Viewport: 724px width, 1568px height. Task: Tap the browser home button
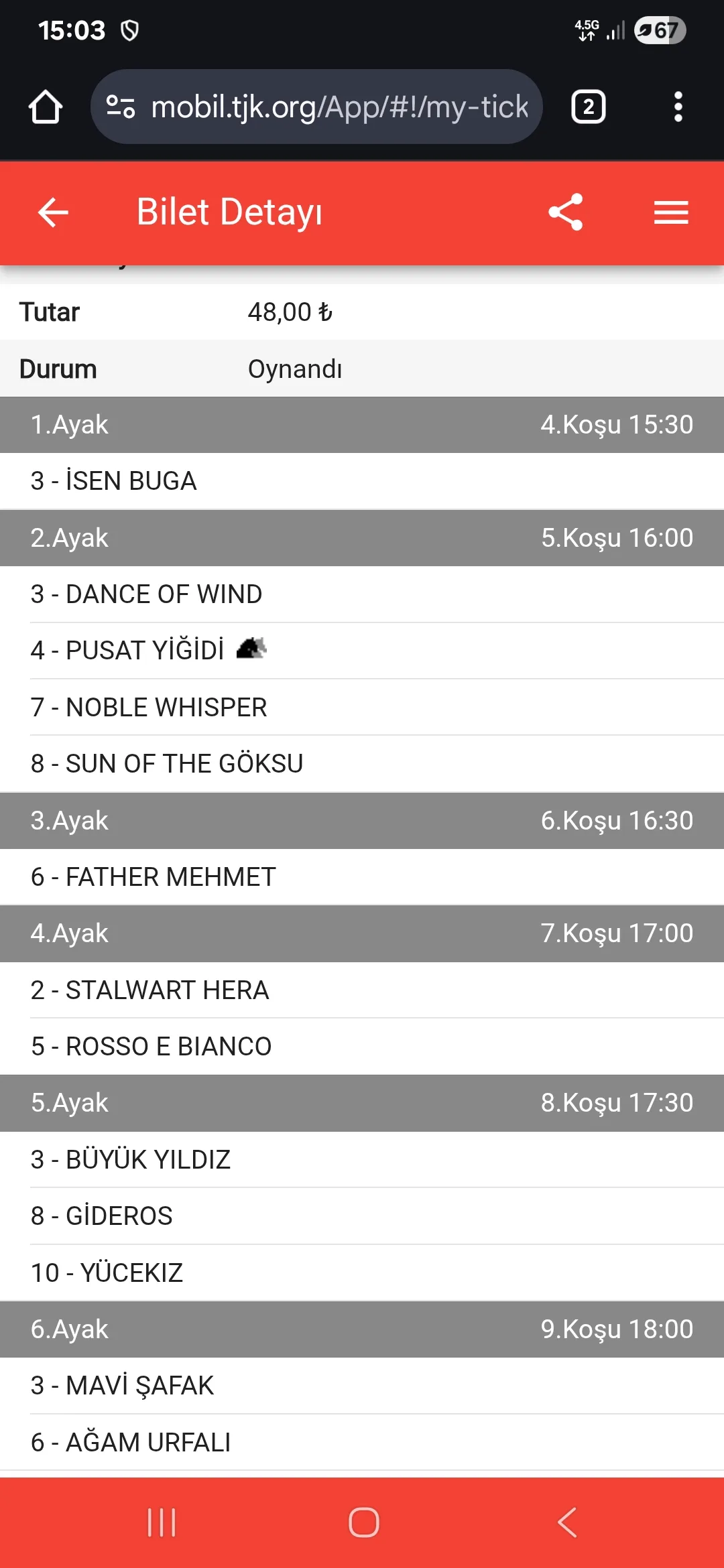pyautogui.click(x=46, y=107)
